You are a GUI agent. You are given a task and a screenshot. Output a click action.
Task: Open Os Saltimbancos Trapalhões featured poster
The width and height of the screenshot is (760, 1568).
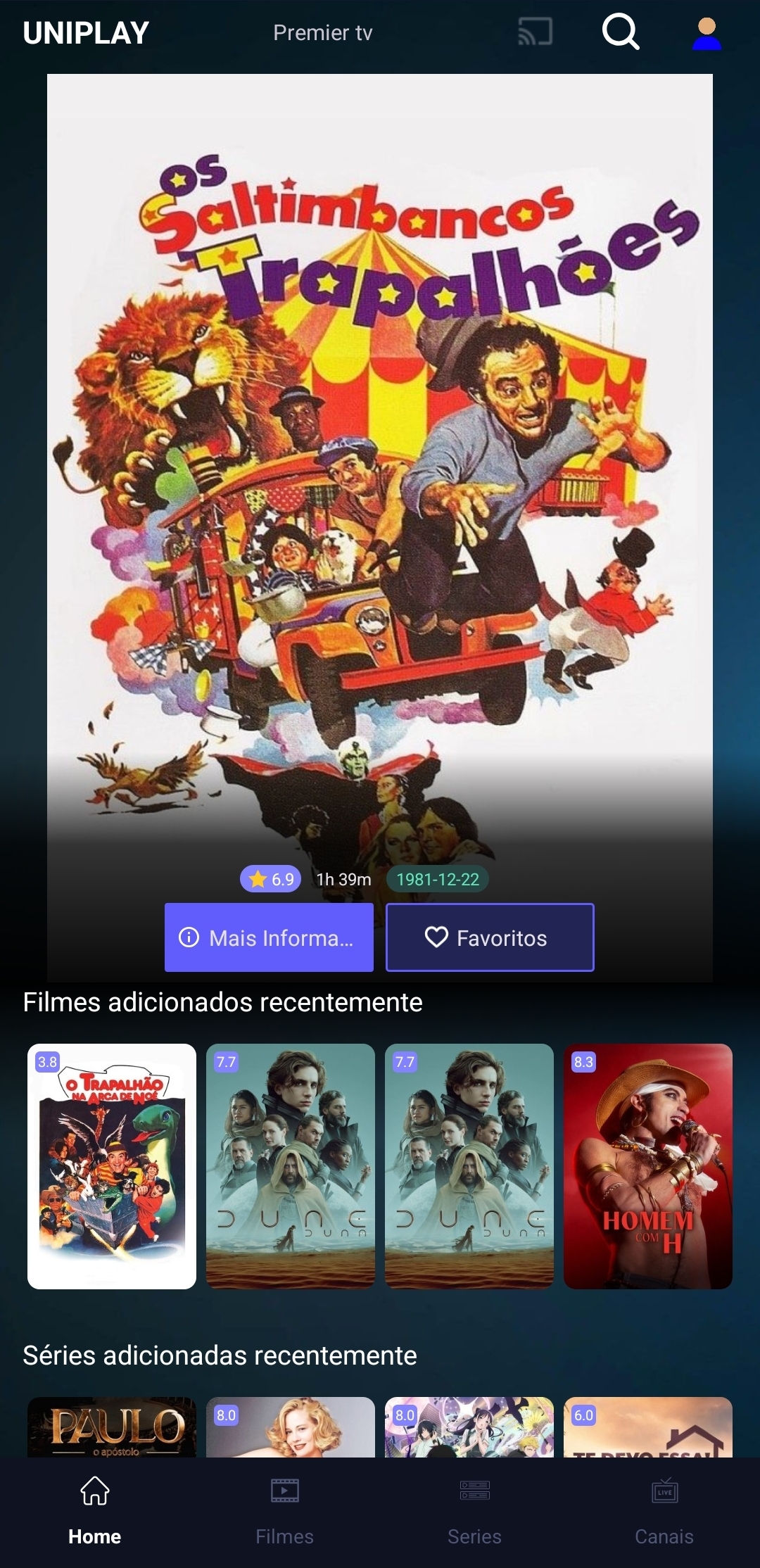click(x=380, y=457)
